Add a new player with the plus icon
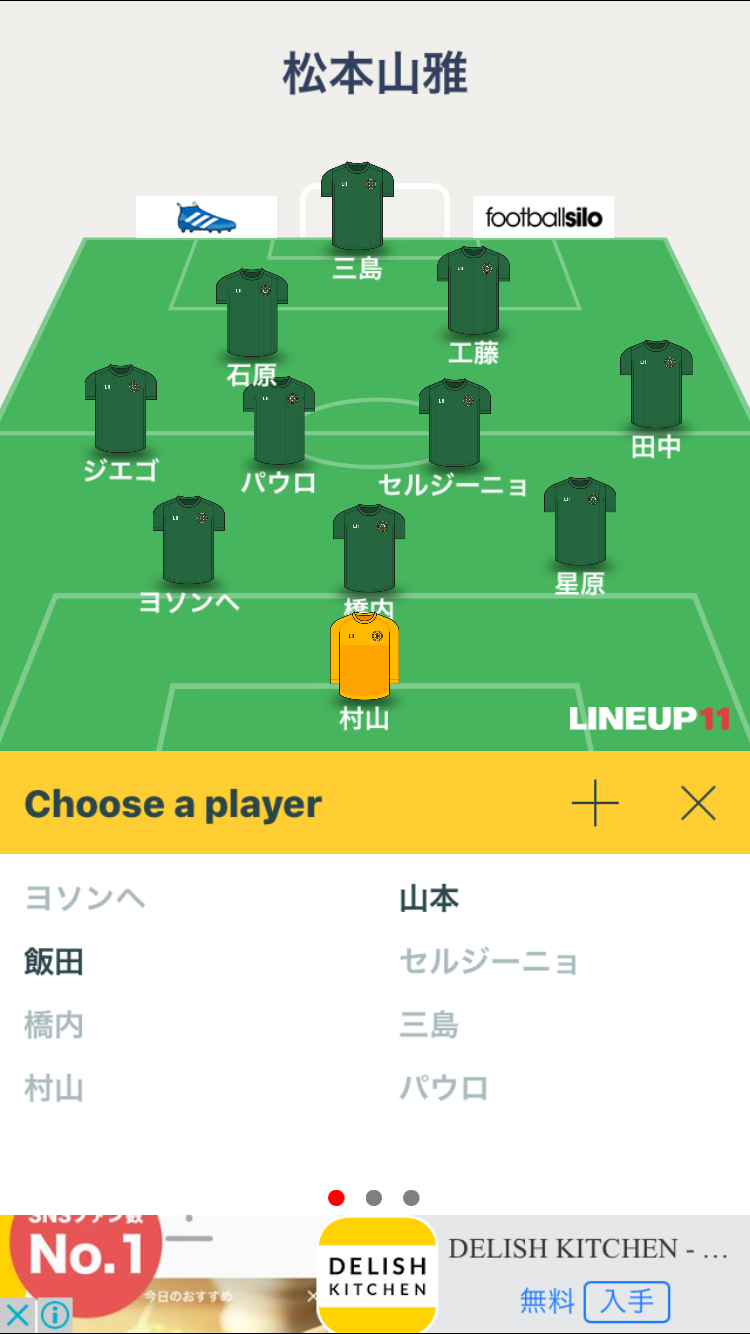The image size is (750, 1334). (595, 802)
